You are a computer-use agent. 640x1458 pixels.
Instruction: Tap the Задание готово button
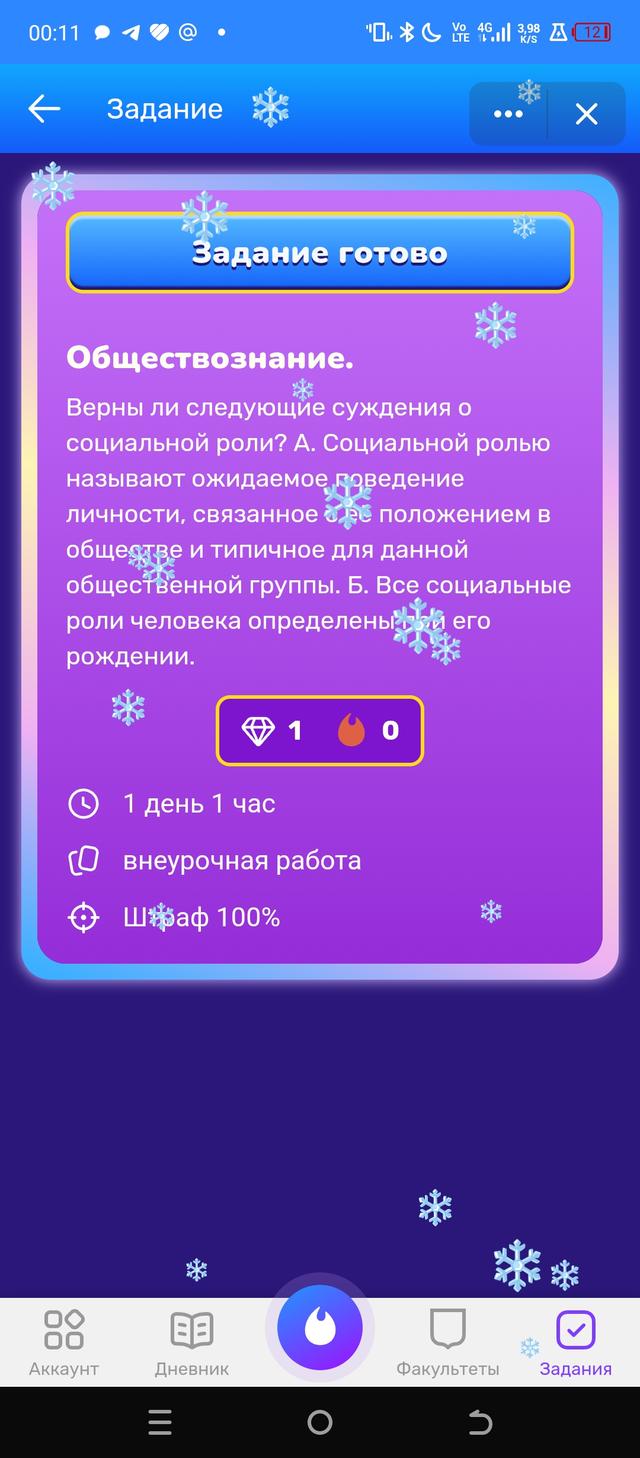click(x=320, y=253)
